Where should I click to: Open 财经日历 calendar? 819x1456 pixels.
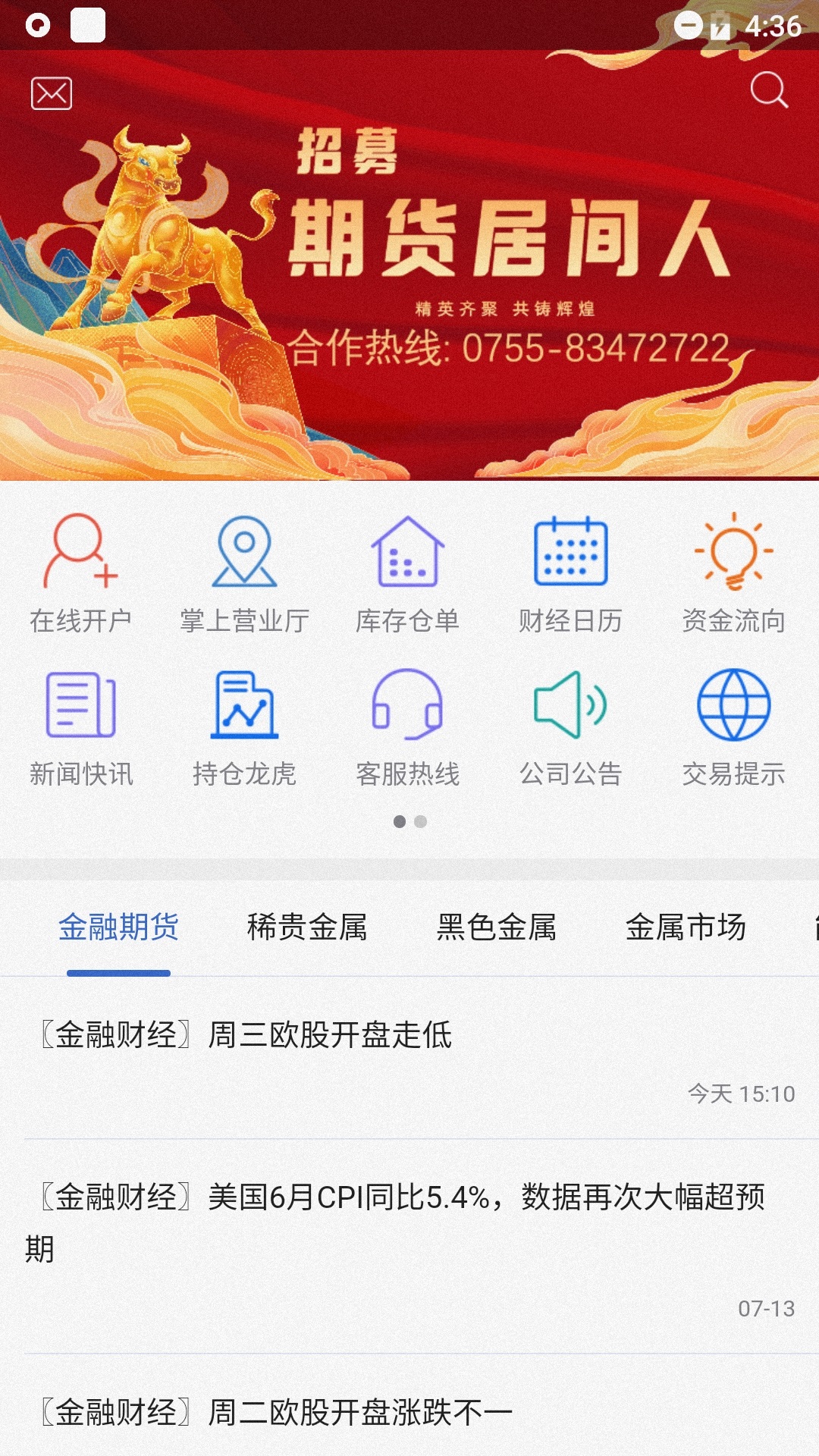click(x=571, y=574)
